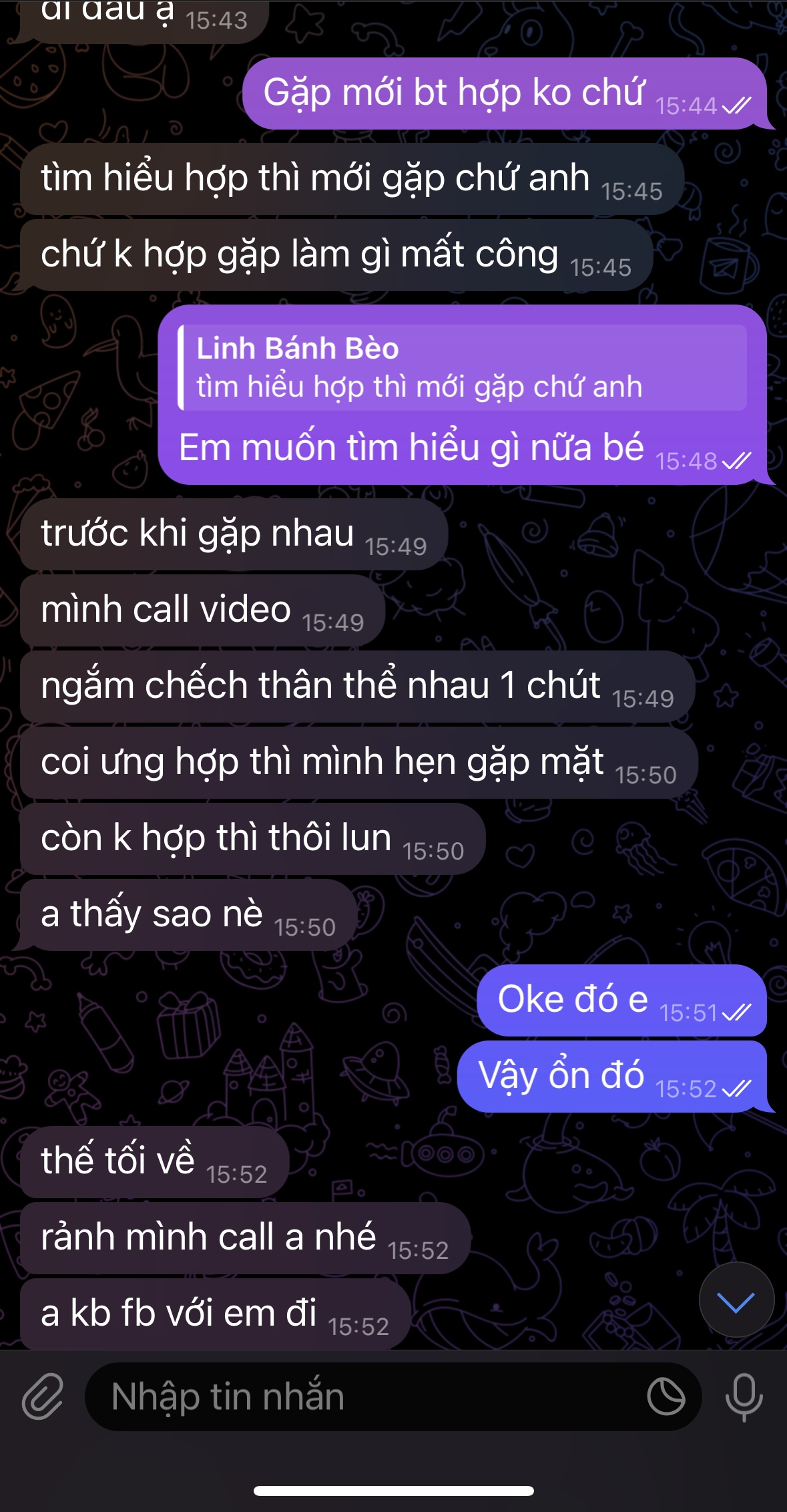Viewport: 787px width, 1512px height.
Task: Focus the 'Nhập tin nhắn' message field
Action: tap(360, 1396)
